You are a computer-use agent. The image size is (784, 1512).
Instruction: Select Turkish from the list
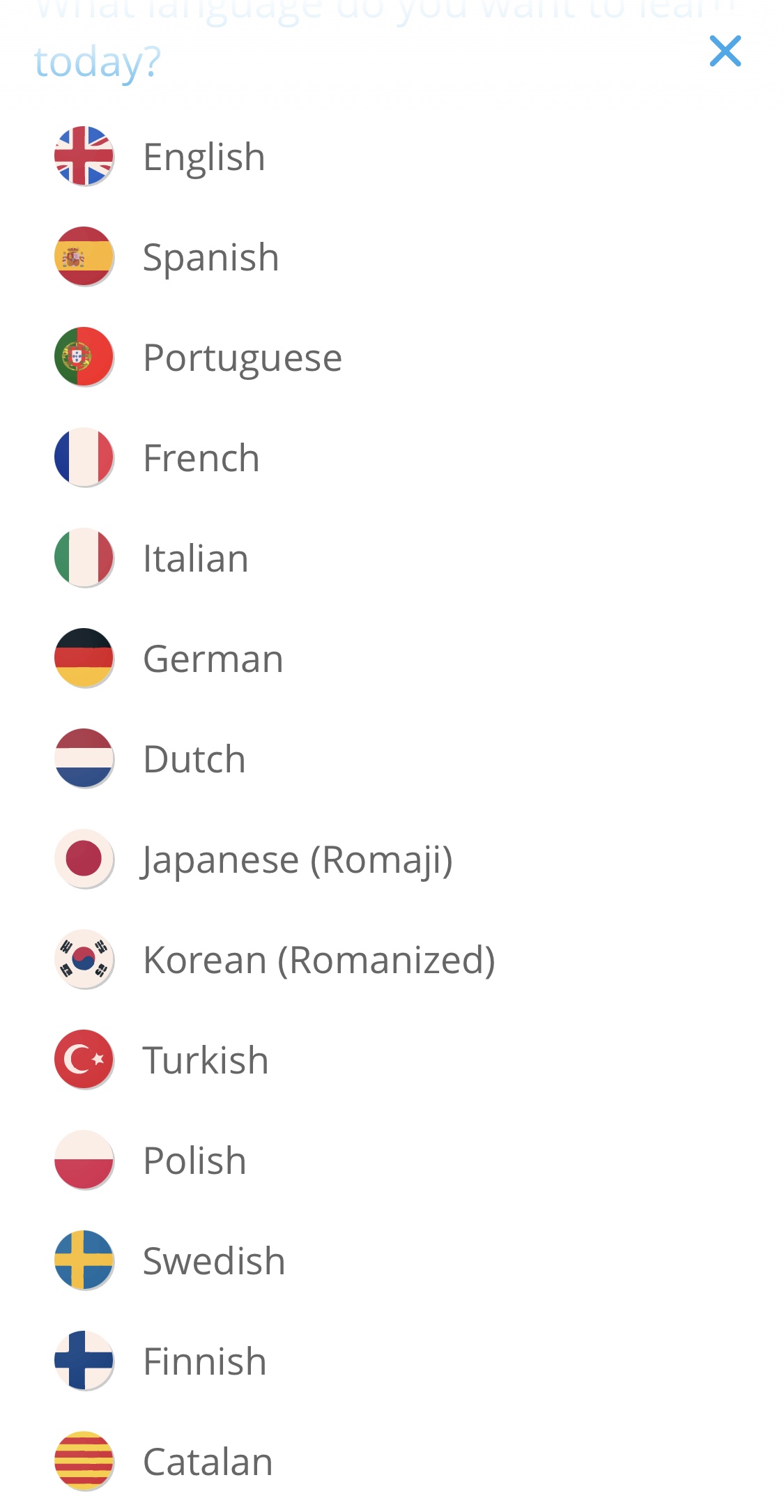coord(206,1060)
